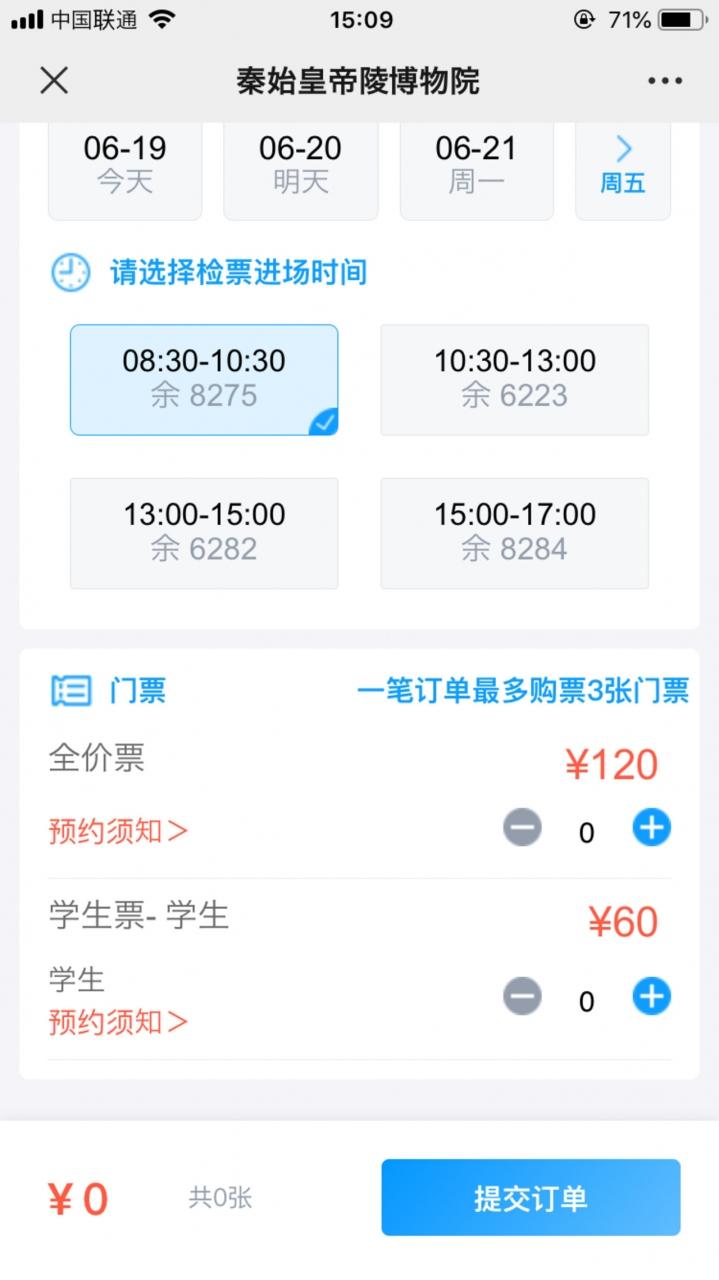
Task: Select the 15:00-17:00 entry slot
Action: click(x=514, y=533)
